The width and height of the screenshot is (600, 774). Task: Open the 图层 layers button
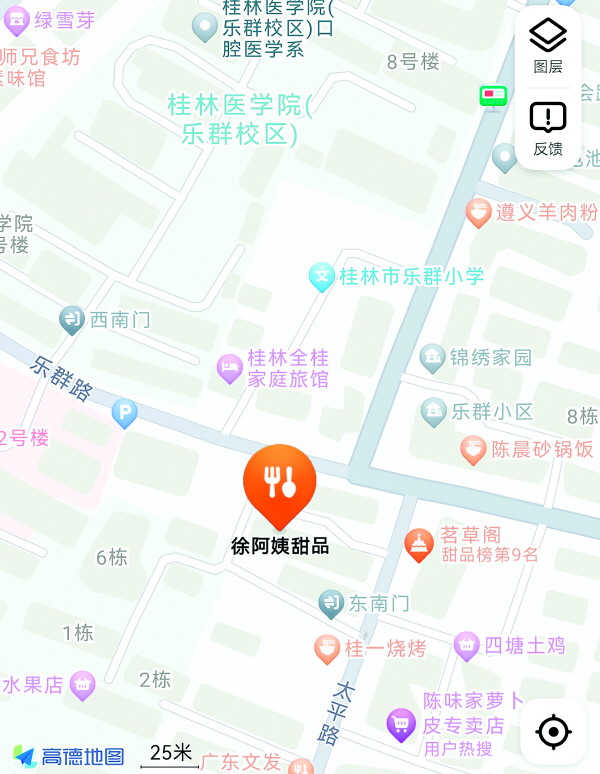tap(548, 46)
